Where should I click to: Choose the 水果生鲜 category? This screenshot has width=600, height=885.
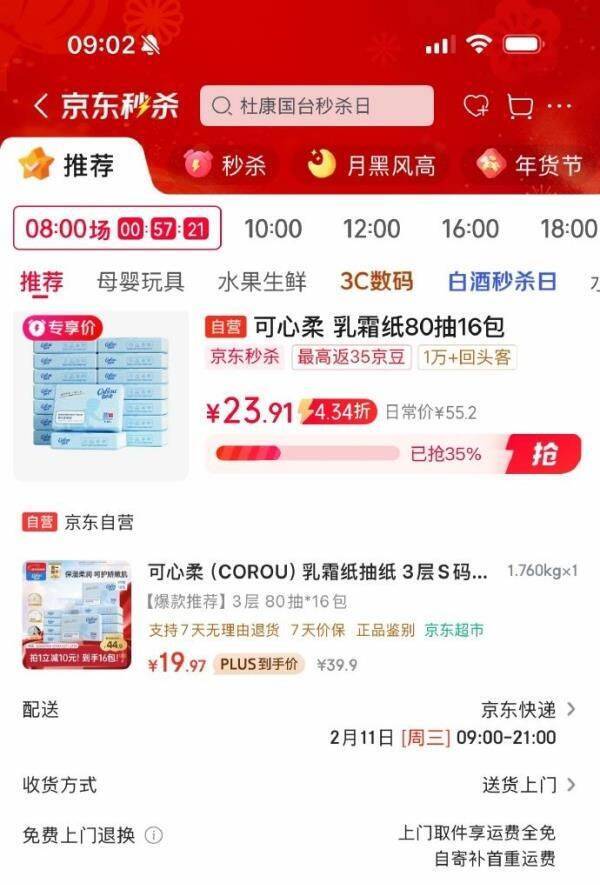[262, 282]
